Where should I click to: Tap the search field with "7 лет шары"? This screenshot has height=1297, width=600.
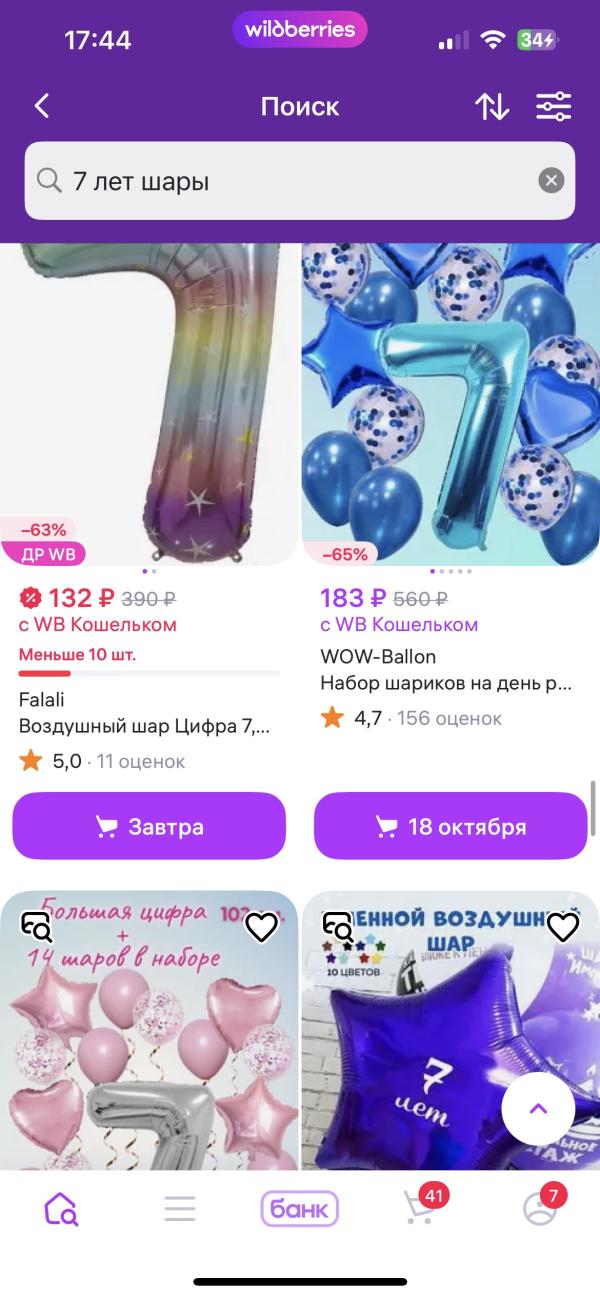click(290, 181)
